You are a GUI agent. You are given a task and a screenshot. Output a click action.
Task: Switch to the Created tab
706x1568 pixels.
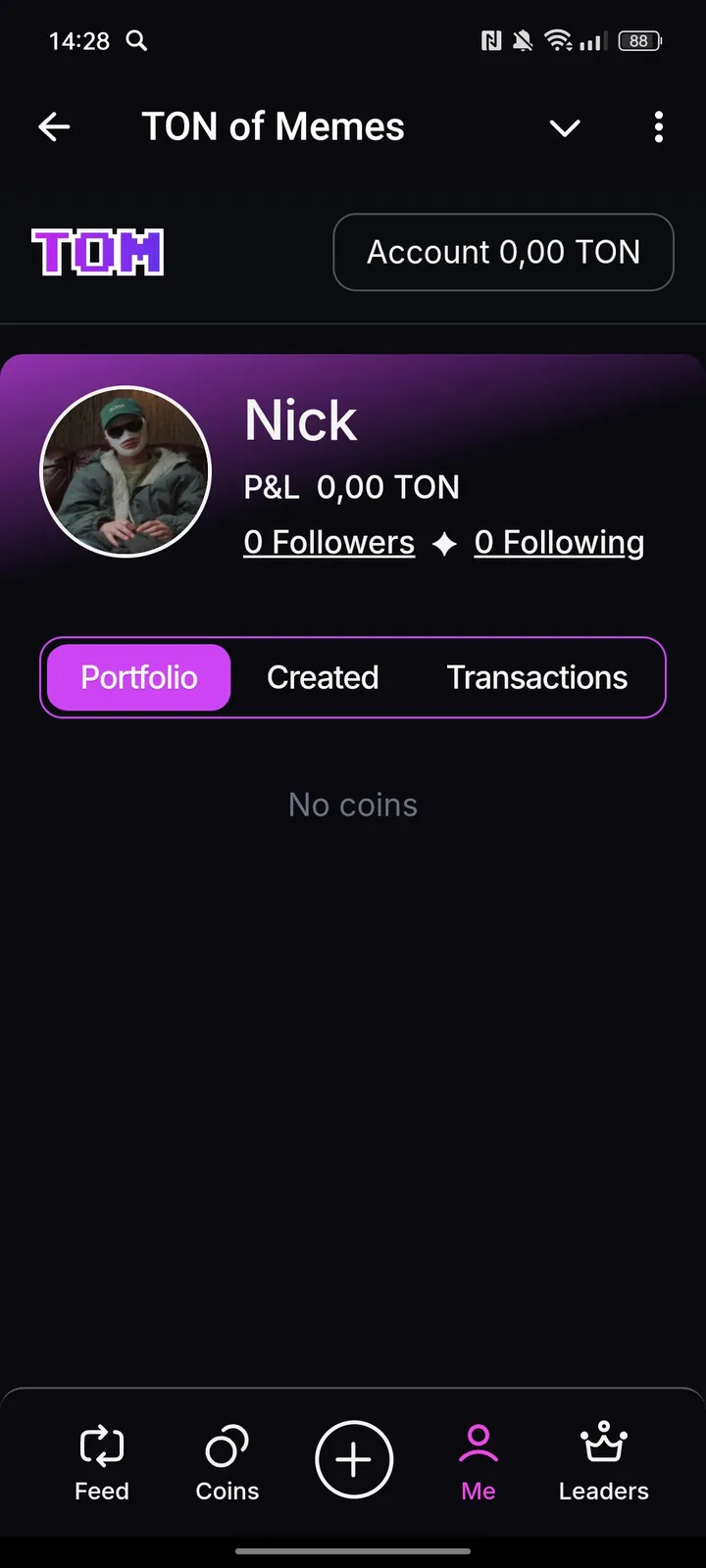pos(323,677)
